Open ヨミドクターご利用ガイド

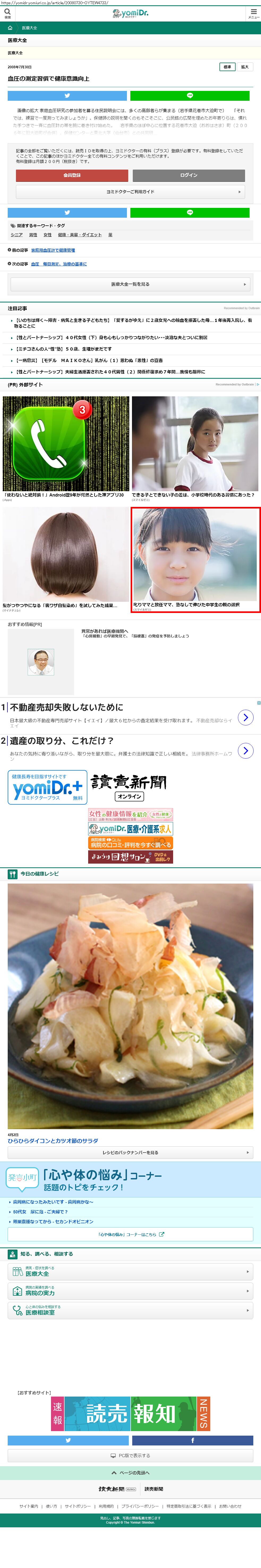tap(130, 192)
